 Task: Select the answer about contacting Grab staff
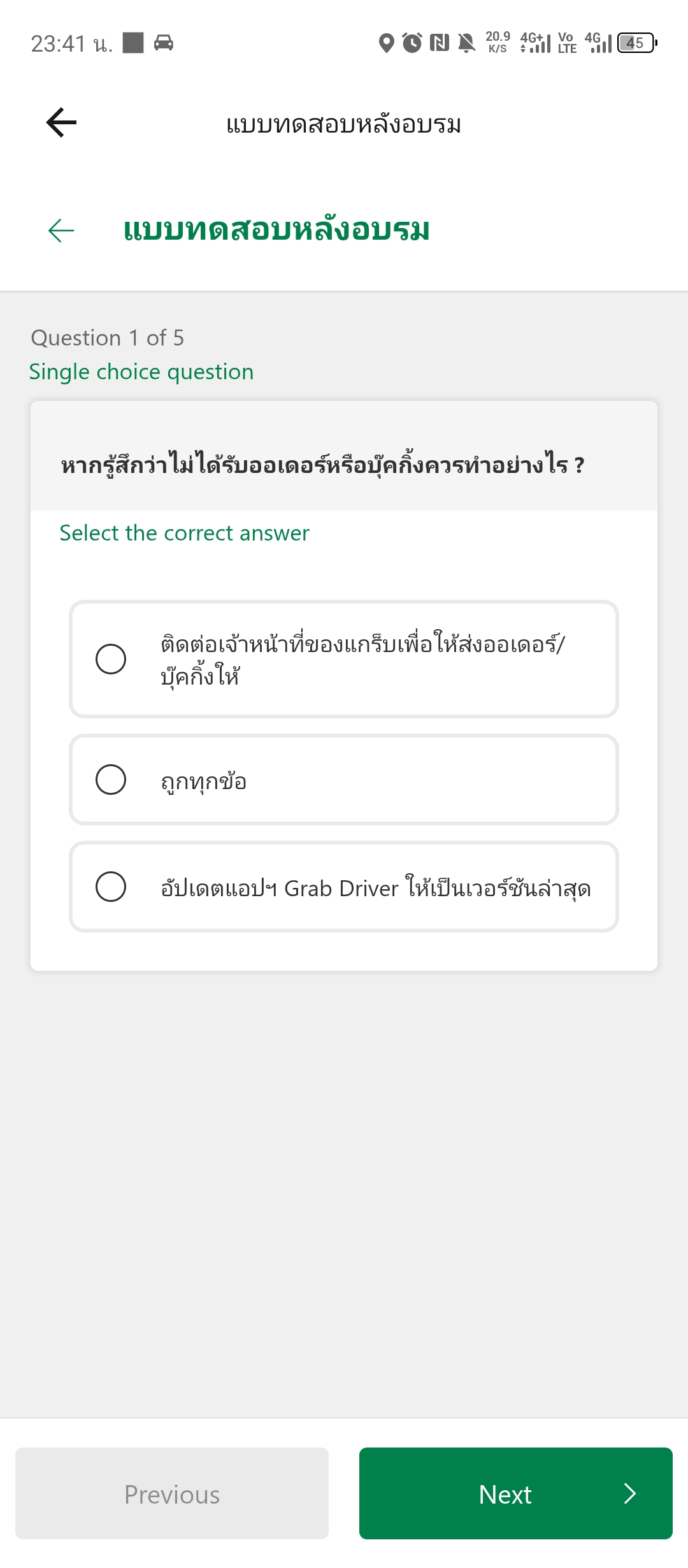tap(344, 659)
